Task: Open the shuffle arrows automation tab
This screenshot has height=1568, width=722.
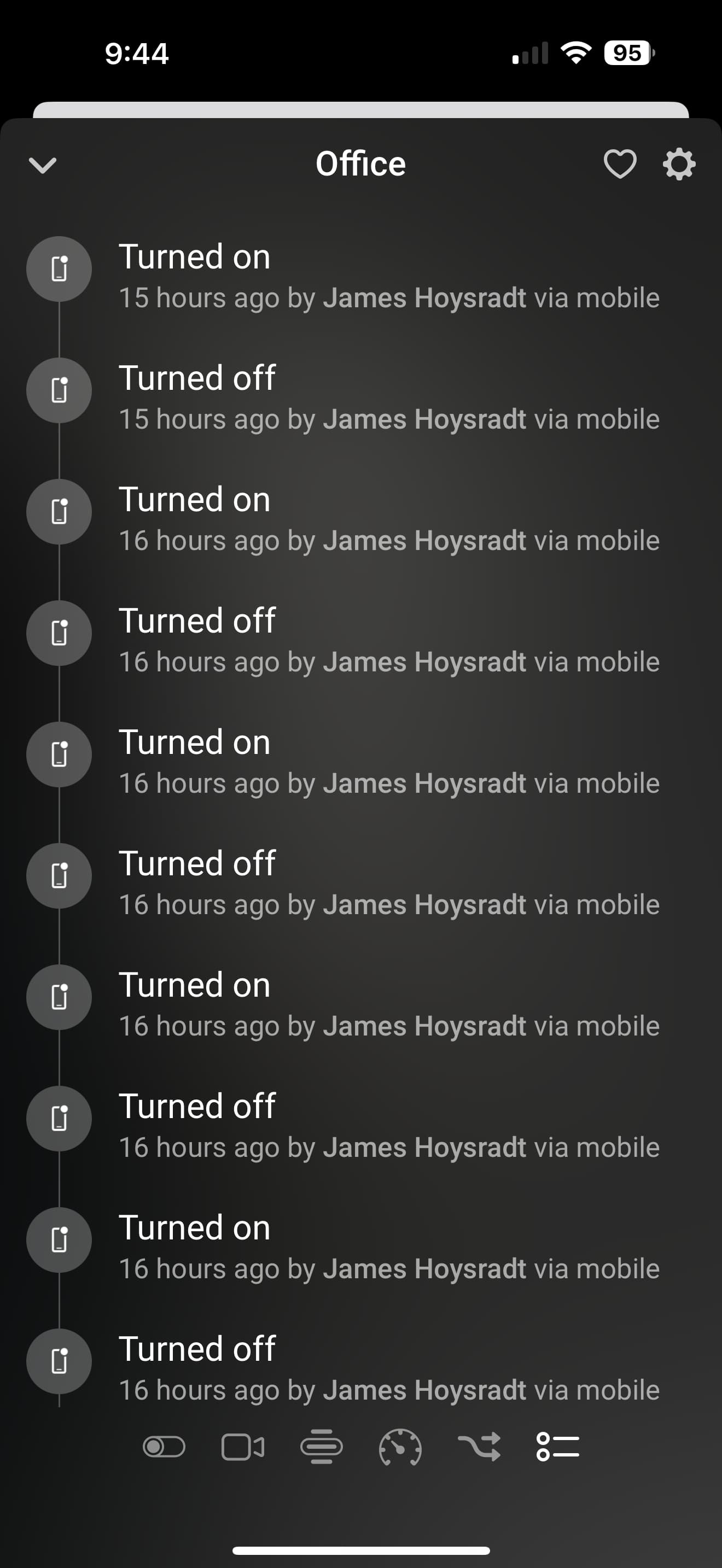Action: tap(479, 1446)
